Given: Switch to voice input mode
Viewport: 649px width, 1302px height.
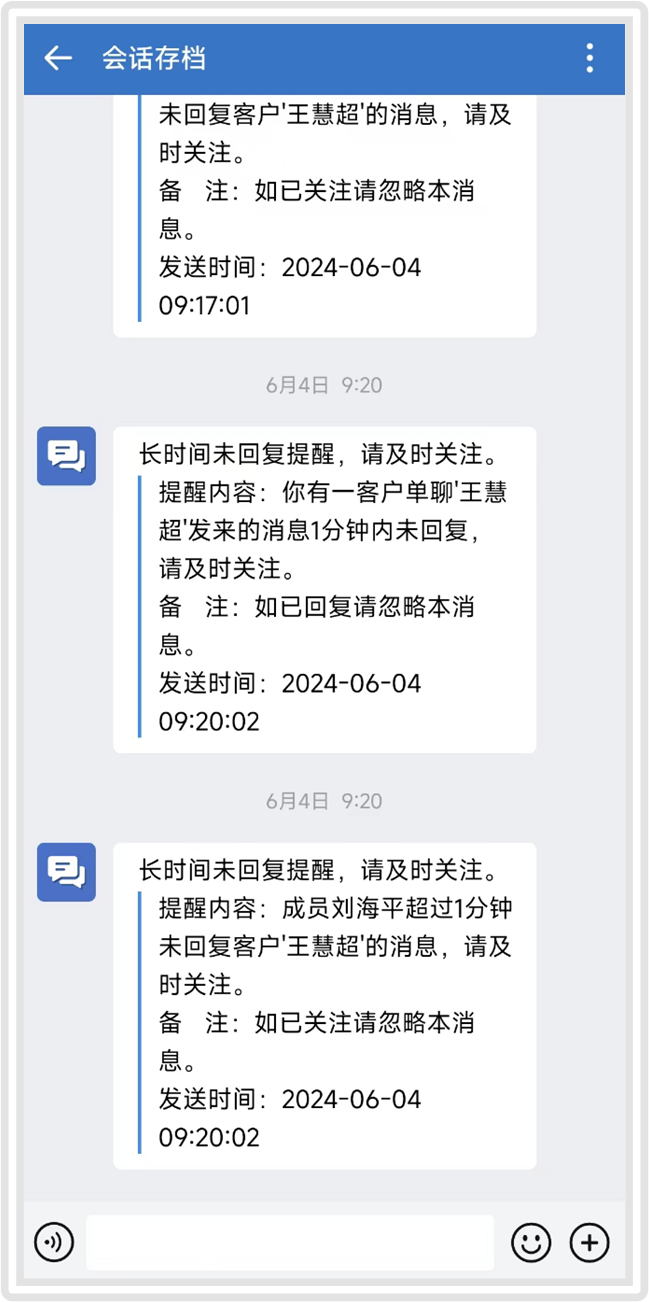Looking at the screenshot, I should 54,1243.
